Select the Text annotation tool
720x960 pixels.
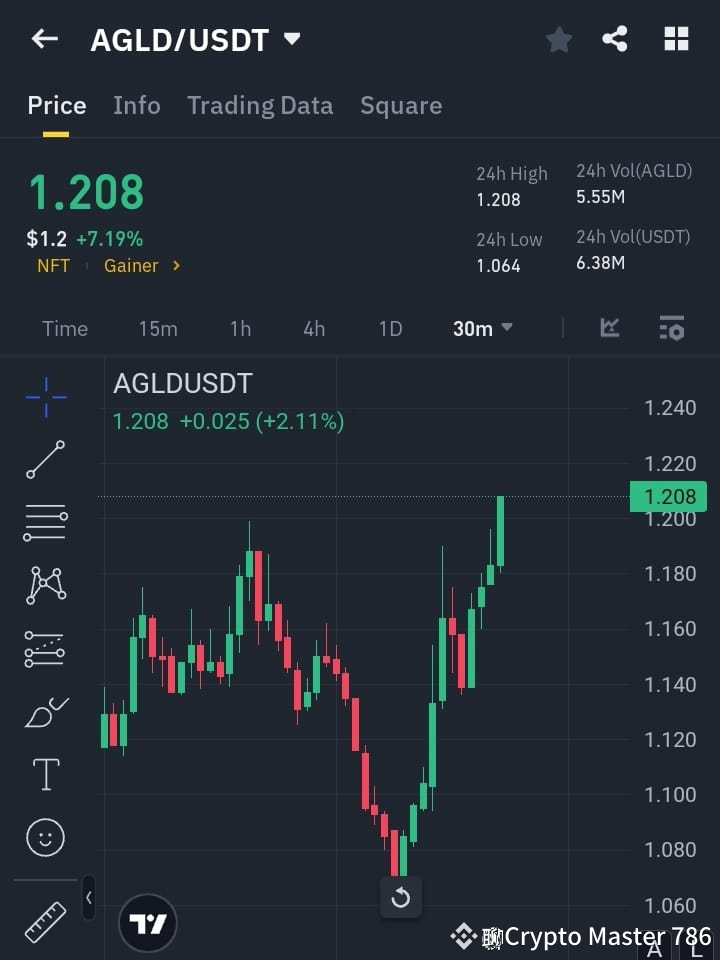44,774
